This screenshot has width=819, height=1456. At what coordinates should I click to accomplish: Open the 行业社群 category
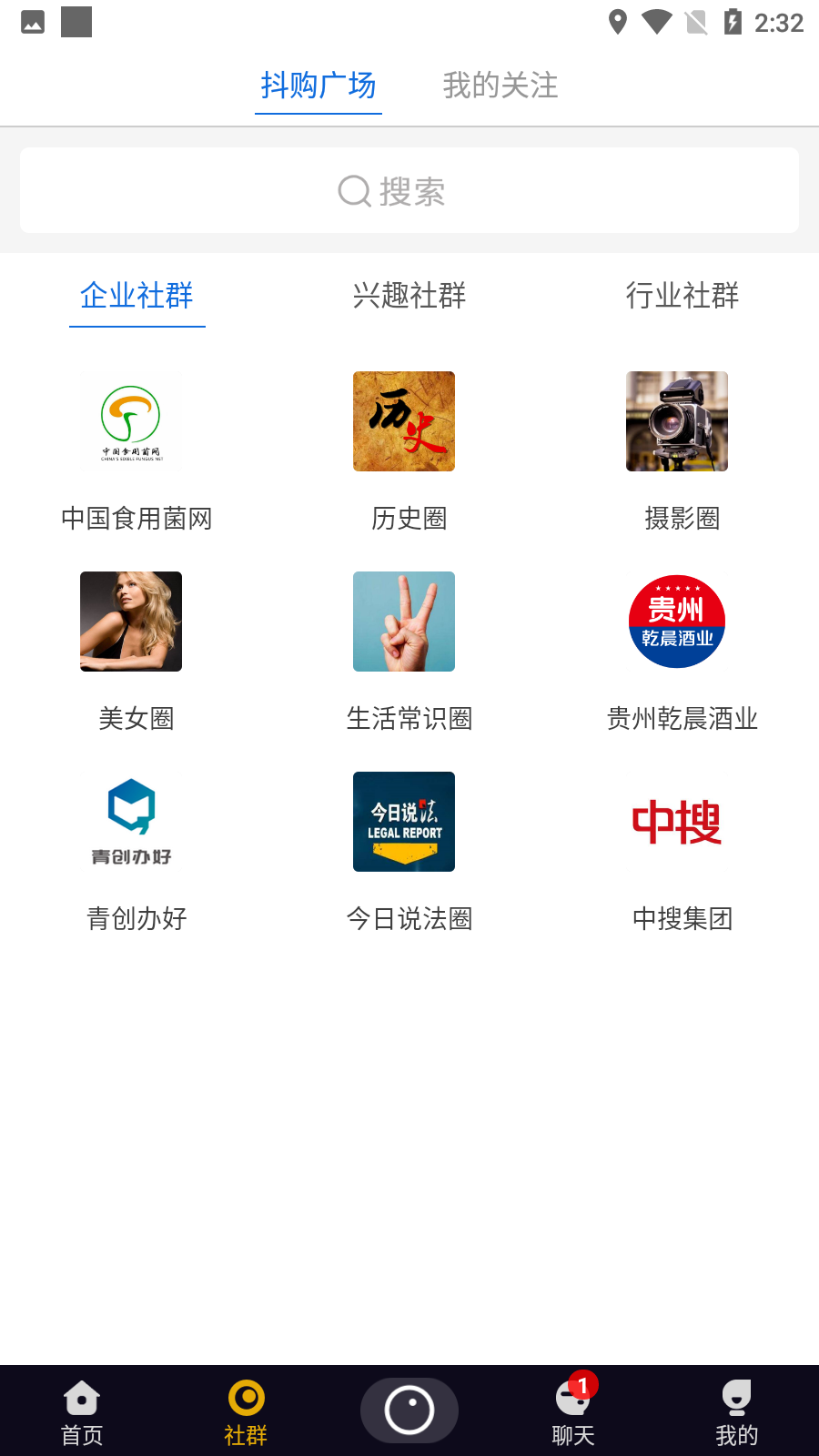tap(684, 297)
